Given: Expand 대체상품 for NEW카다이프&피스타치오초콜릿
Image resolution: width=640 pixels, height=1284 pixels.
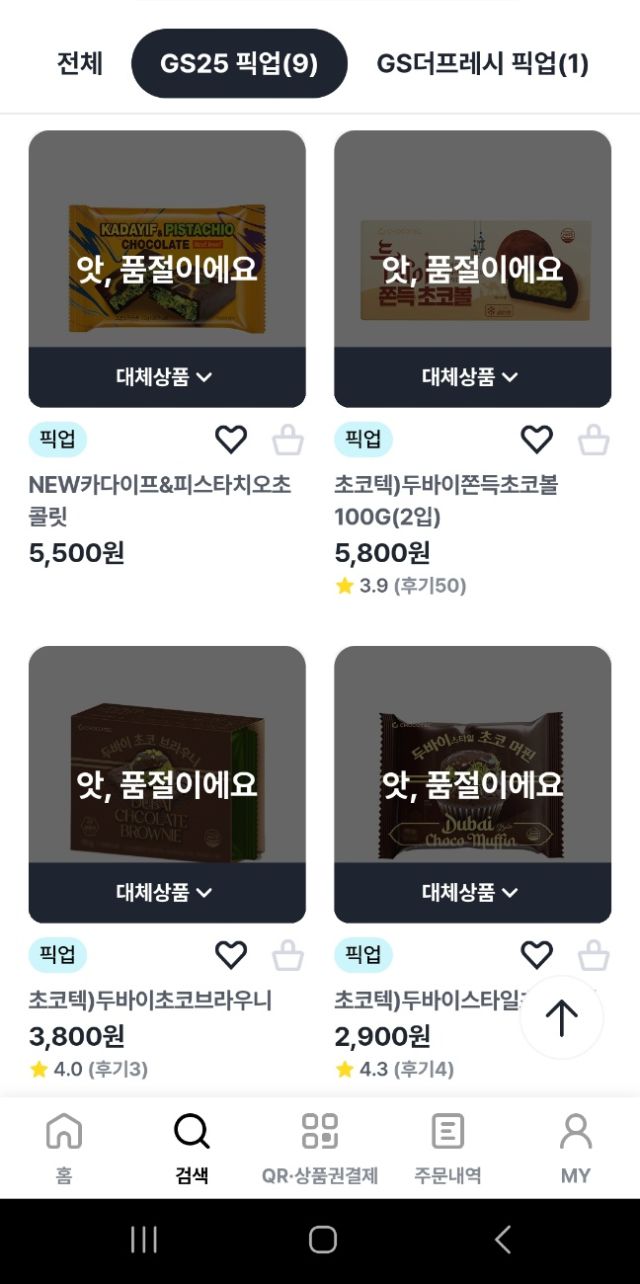Looking at the screenshot, I should click(x=166, y=377).
